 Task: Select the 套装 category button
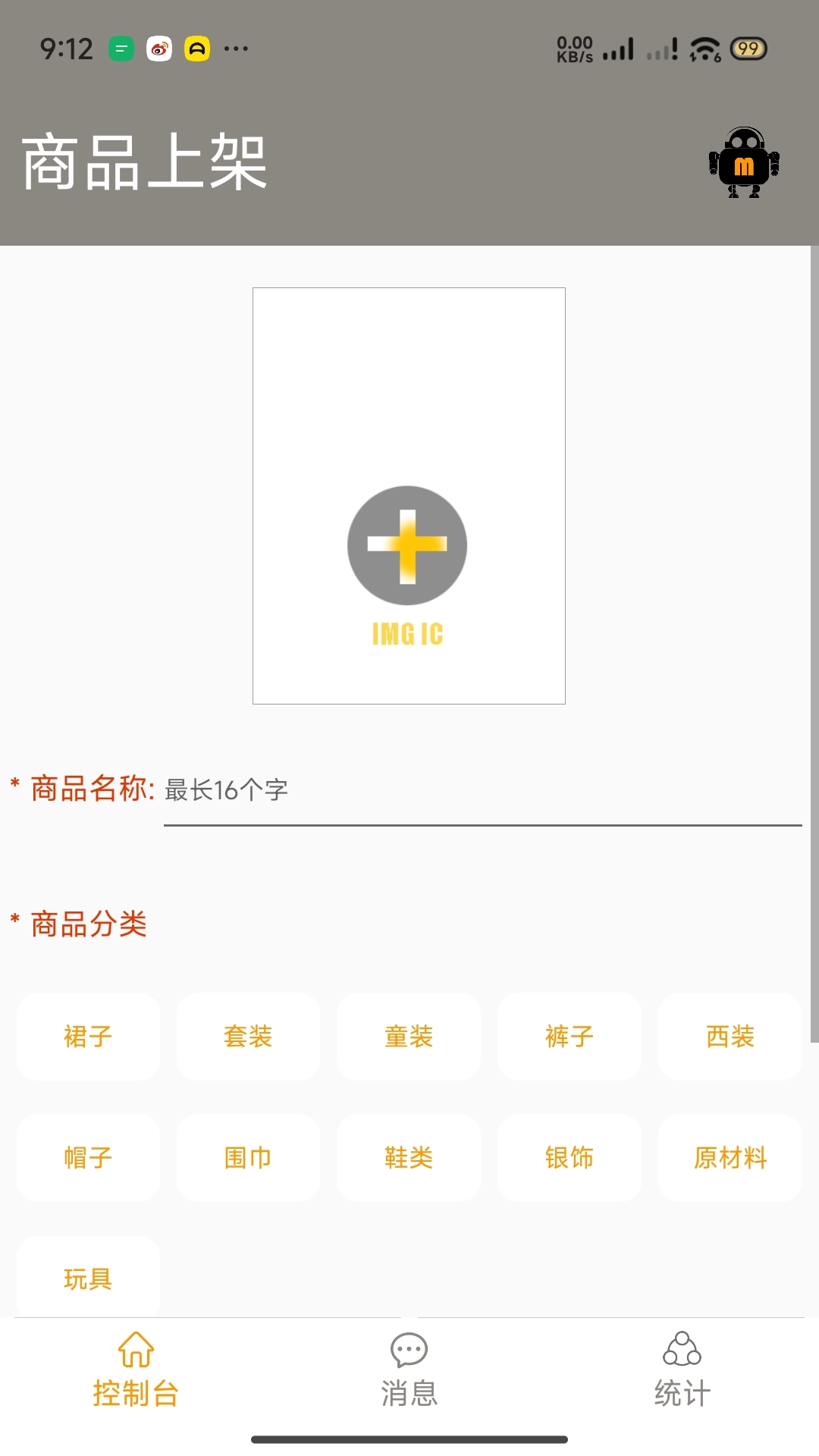click(248, 1037)
